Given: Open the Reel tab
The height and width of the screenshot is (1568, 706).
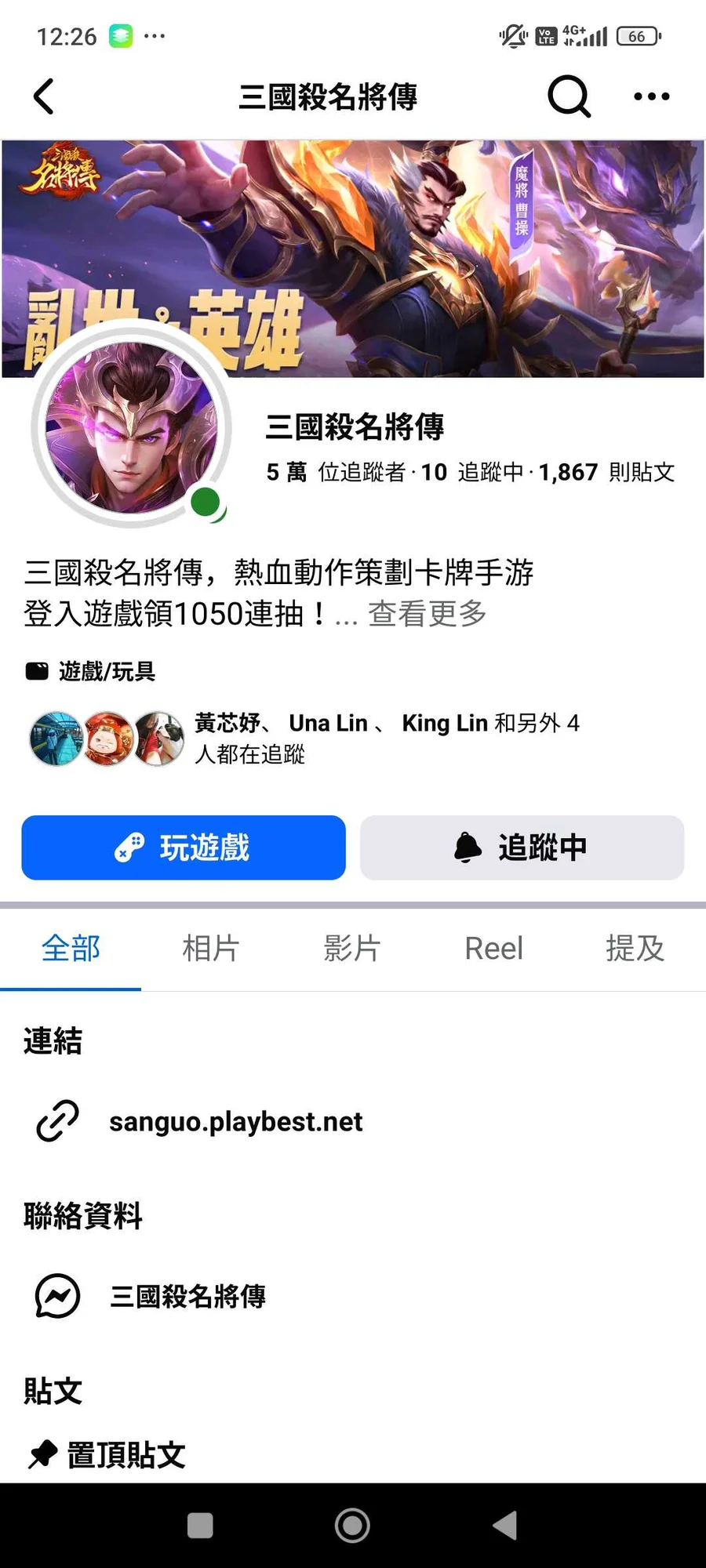Looking at the screenshot, I should pyautogui.click(x=493, y=949).
